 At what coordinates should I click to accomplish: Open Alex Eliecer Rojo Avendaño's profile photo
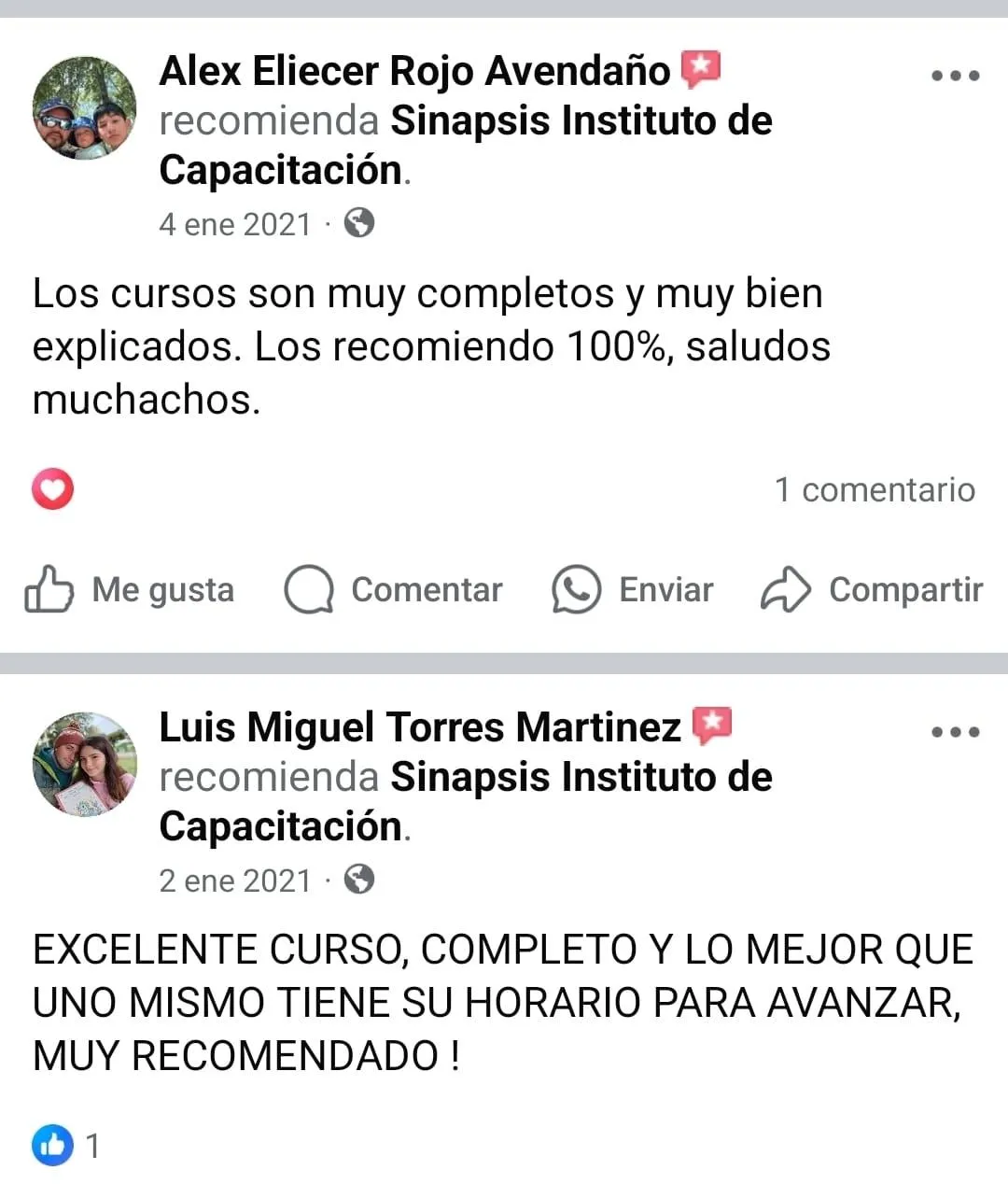[x=84, y=108]
